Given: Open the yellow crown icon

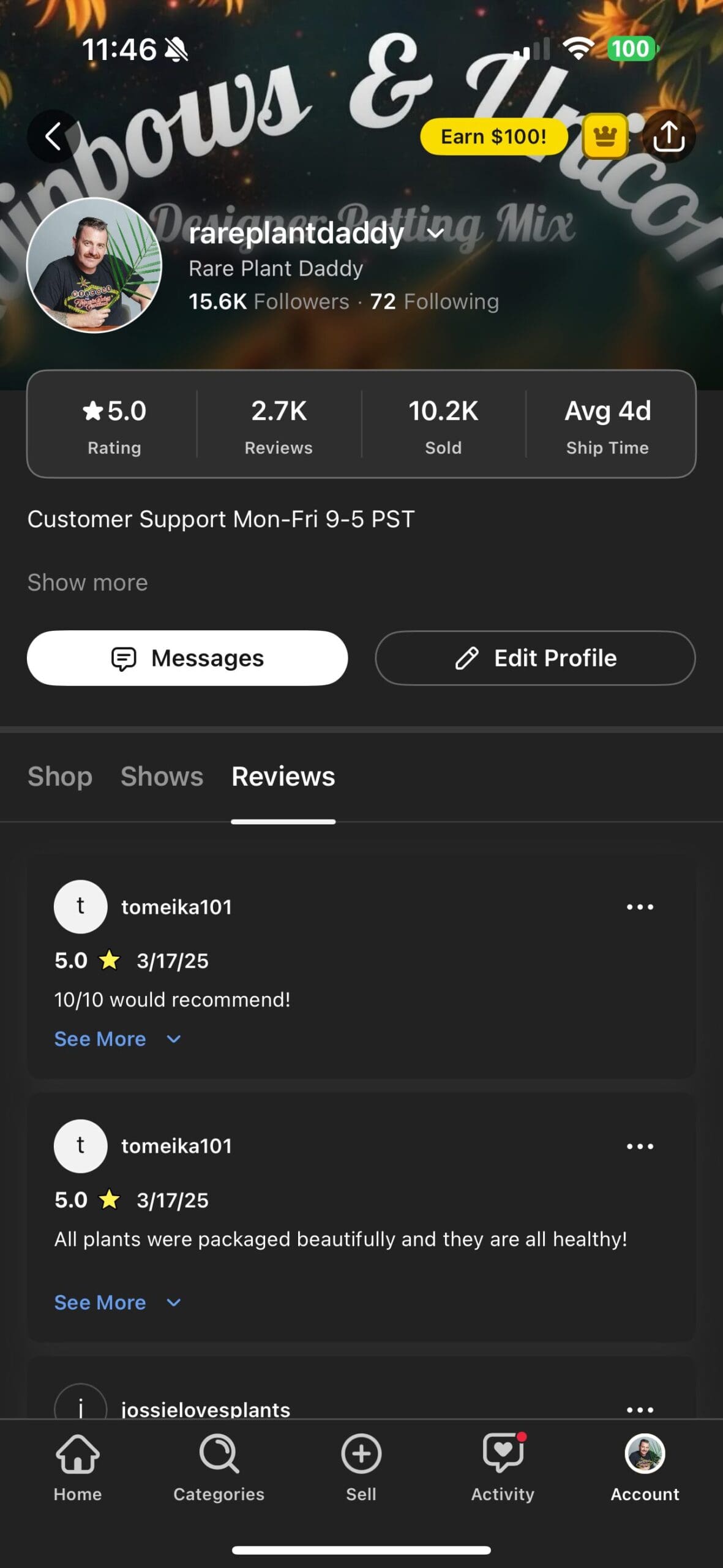Looking at the screenshot, I should (x=605, y=136).
